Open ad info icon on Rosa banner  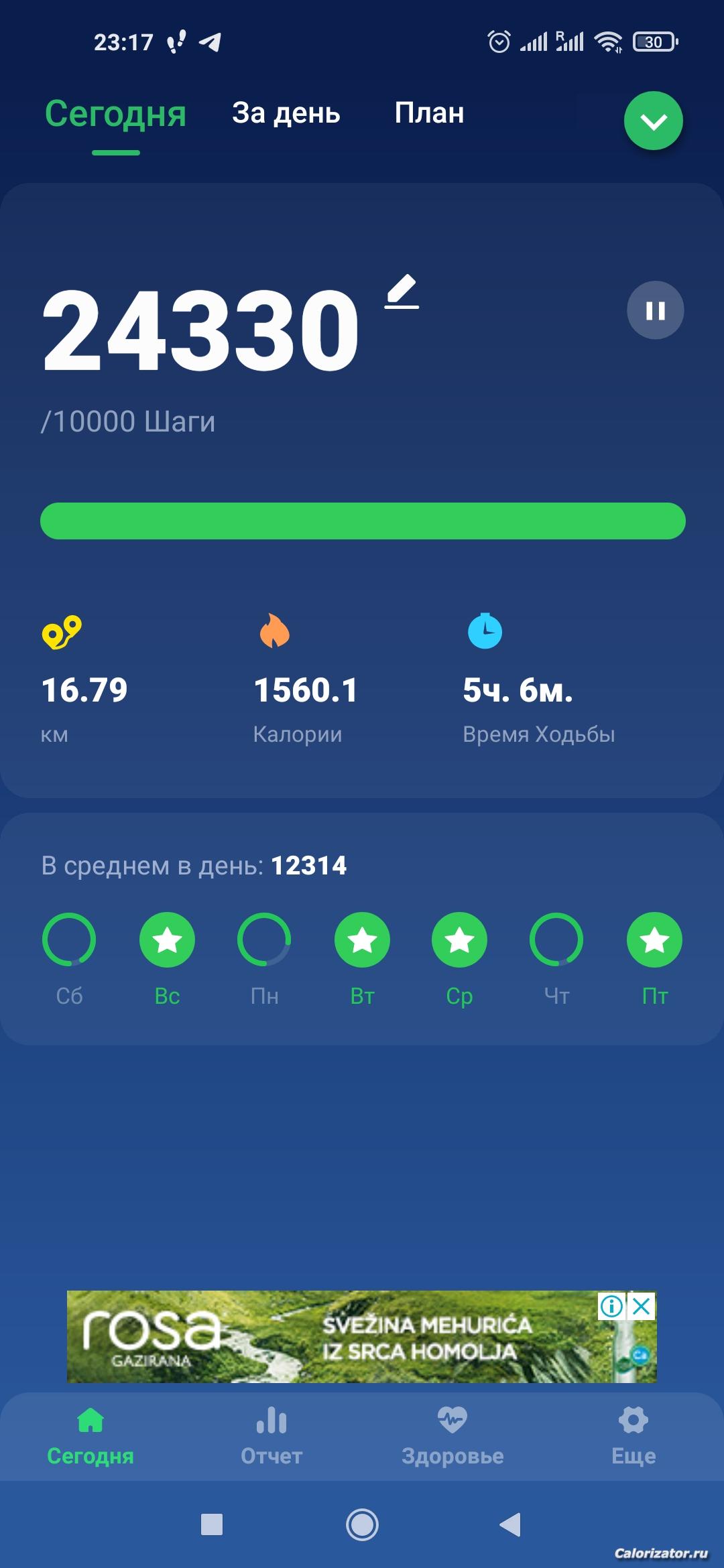click(611, 1306)
